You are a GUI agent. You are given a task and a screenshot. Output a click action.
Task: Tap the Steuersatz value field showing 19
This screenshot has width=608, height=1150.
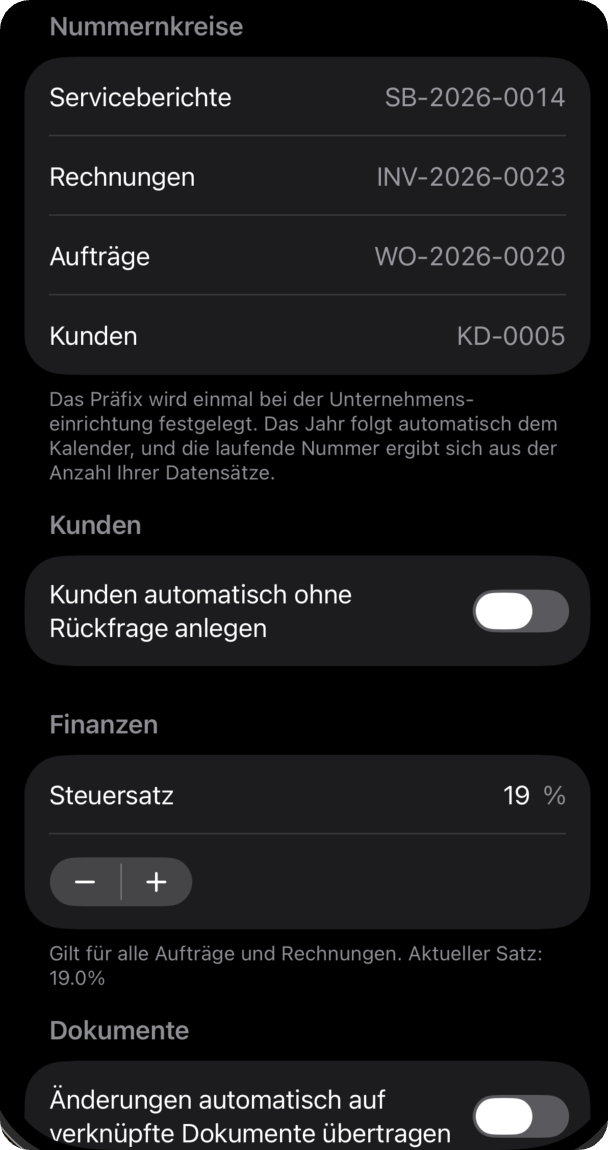tap(516, 796)
